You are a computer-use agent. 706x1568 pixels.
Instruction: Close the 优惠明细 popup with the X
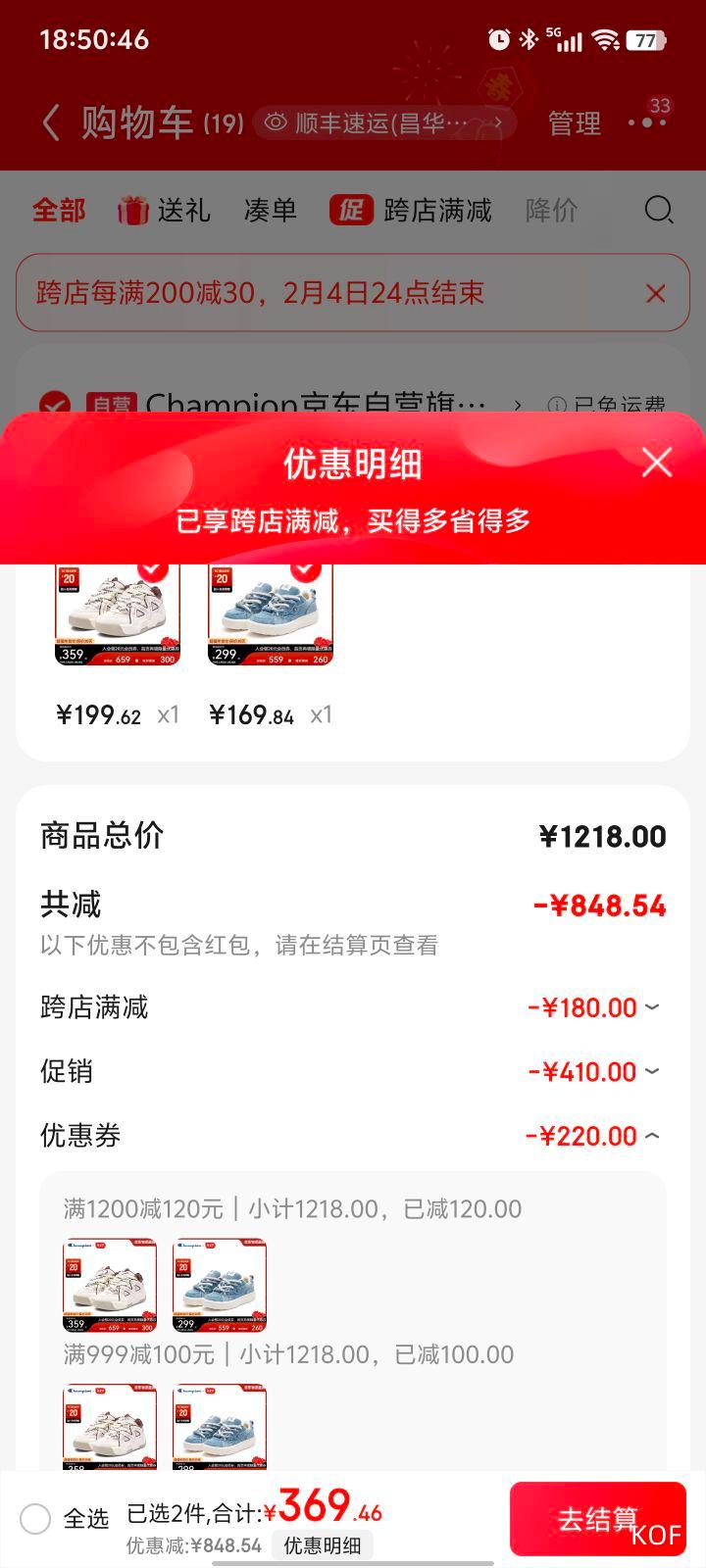click(655, 463)
